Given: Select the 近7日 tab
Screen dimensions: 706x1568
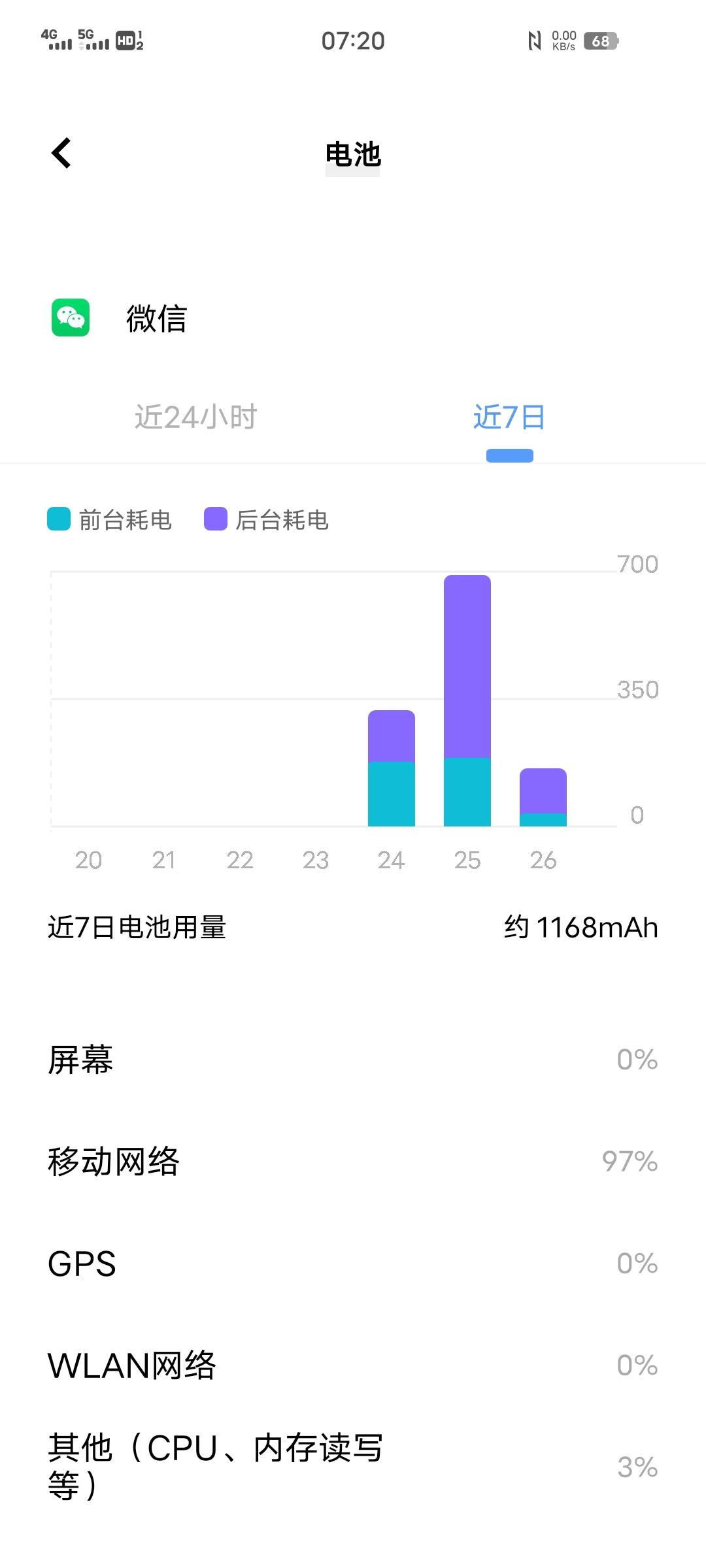Looking at the screenshot, I should pos(509,417).
